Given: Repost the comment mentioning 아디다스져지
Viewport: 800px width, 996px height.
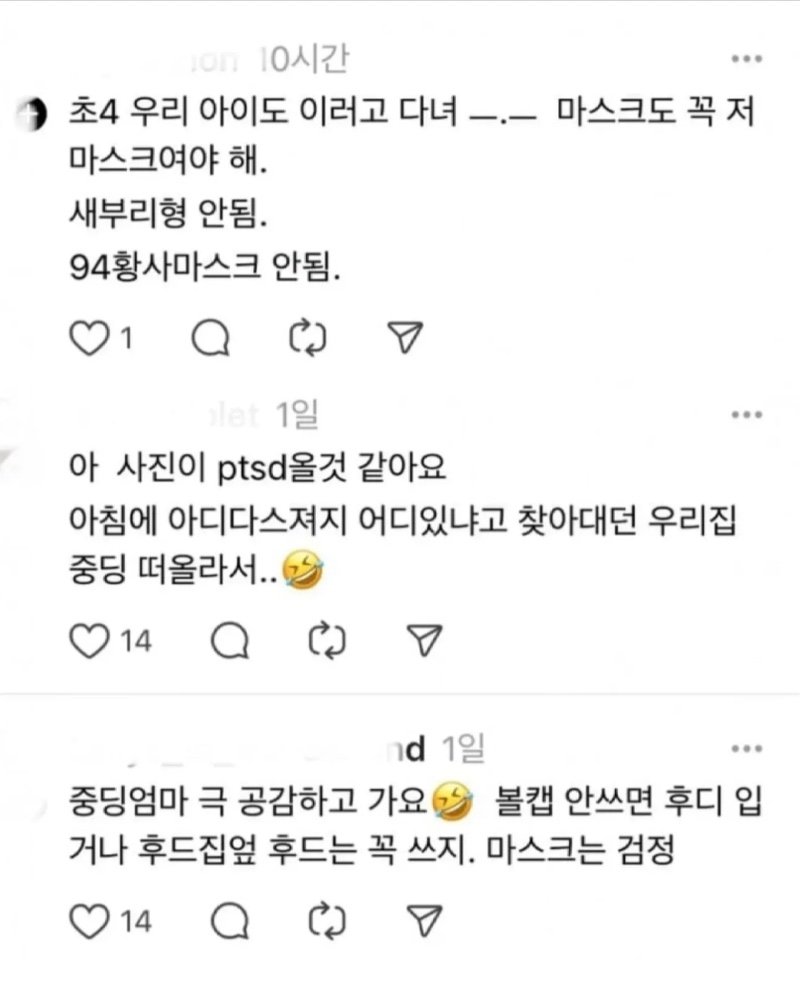Looking at the screenshot, I should click(x=327, y=641).
